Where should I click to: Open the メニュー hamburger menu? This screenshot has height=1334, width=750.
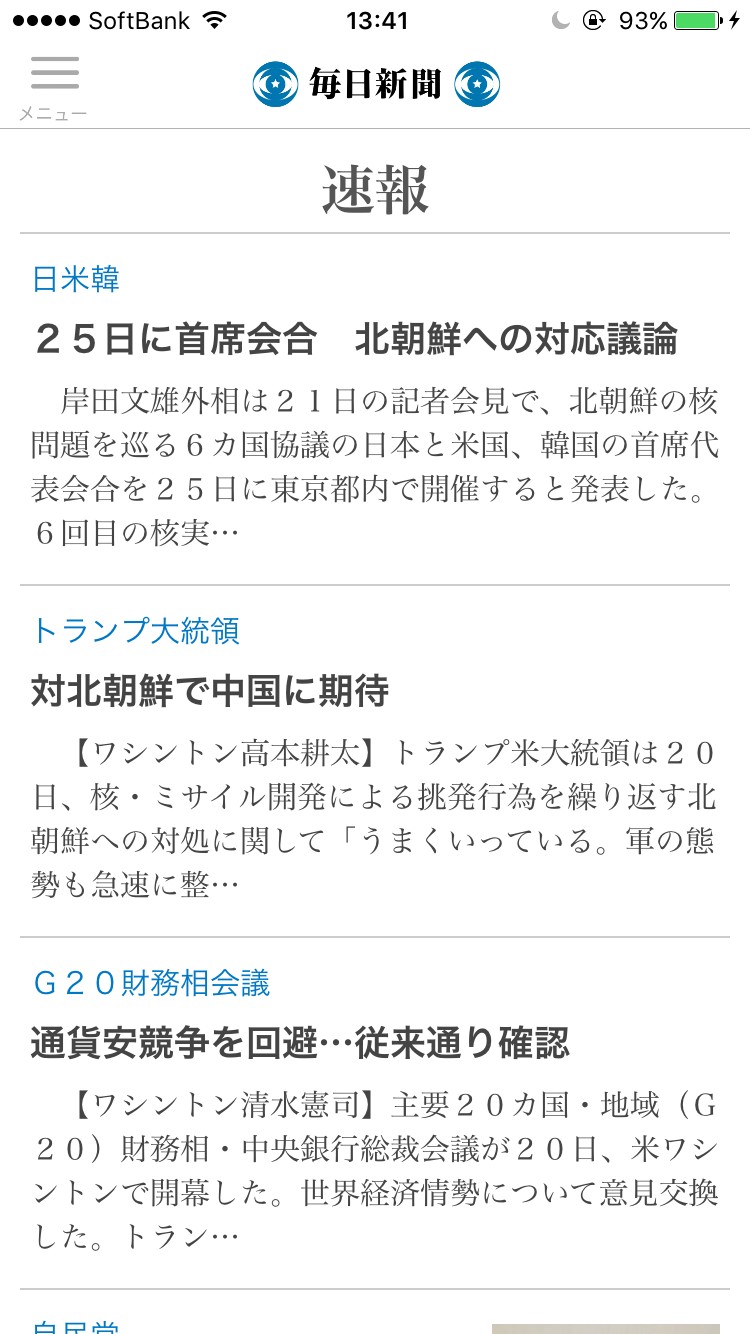tap(54, 86)
